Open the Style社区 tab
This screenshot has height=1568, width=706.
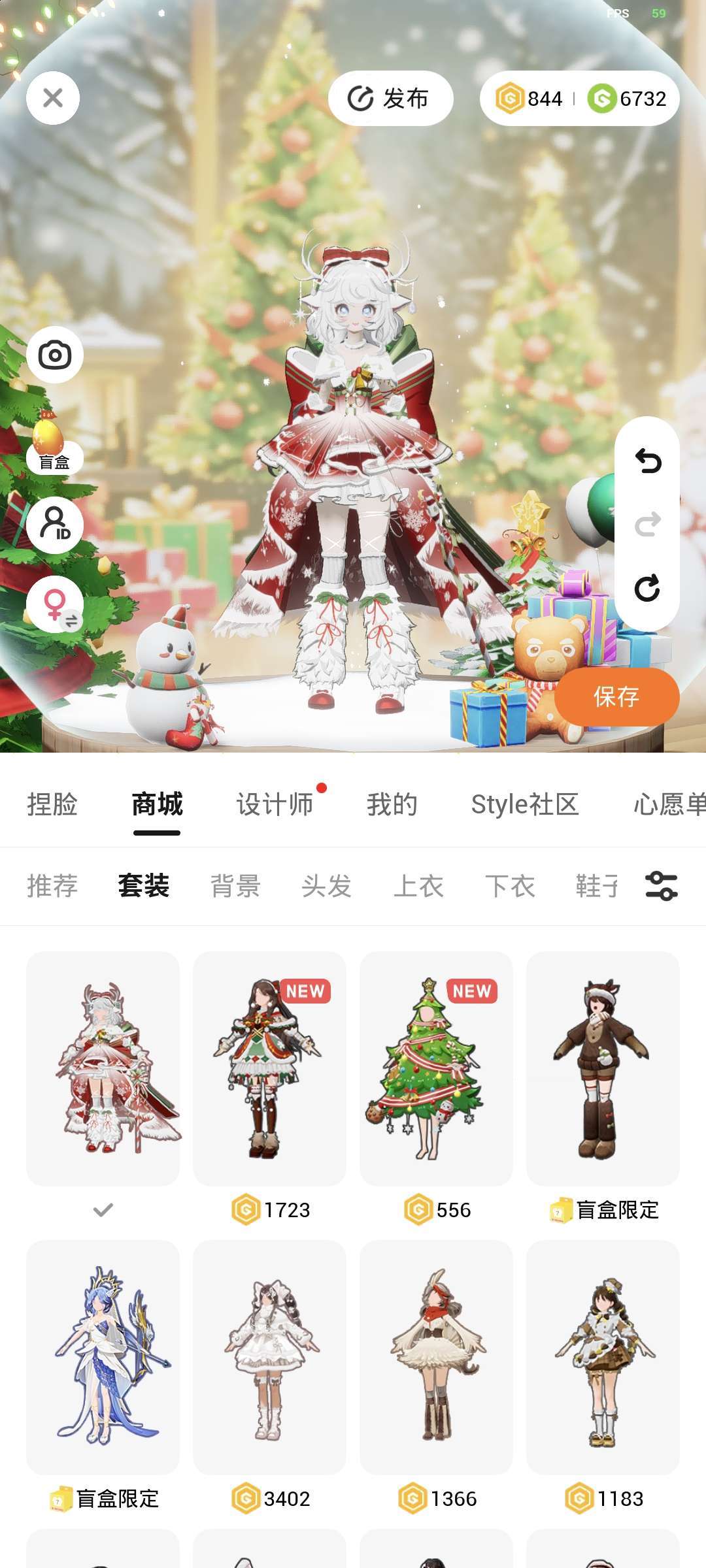525,804
